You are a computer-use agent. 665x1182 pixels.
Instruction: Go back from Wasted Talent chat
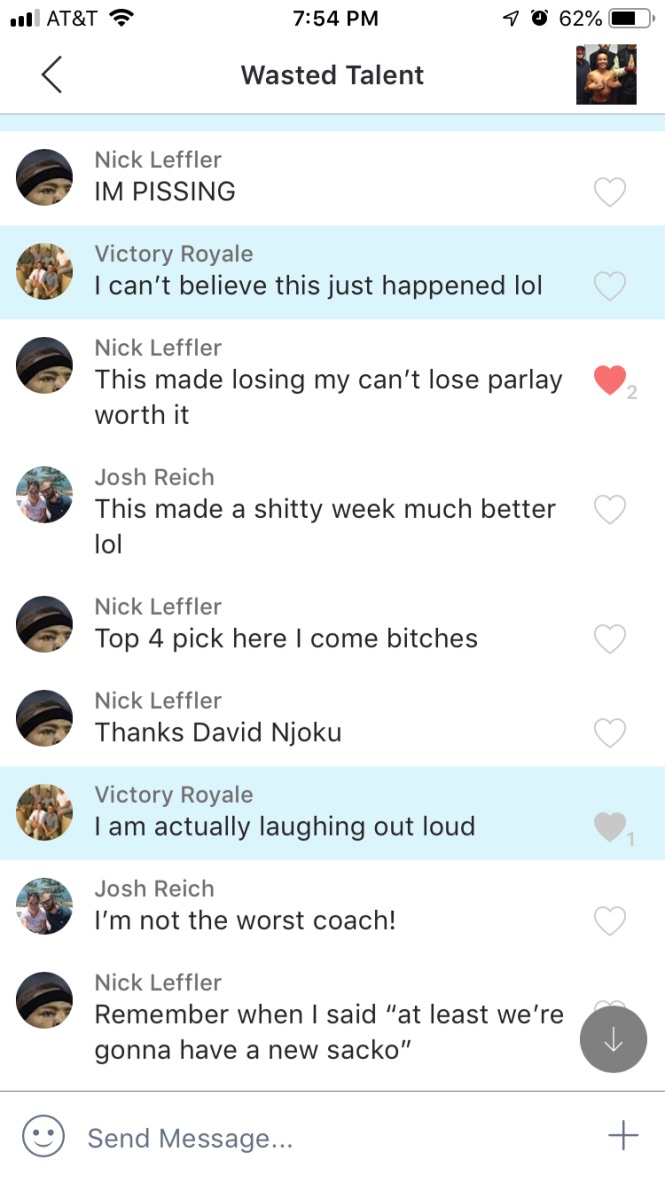coord(52,75)
